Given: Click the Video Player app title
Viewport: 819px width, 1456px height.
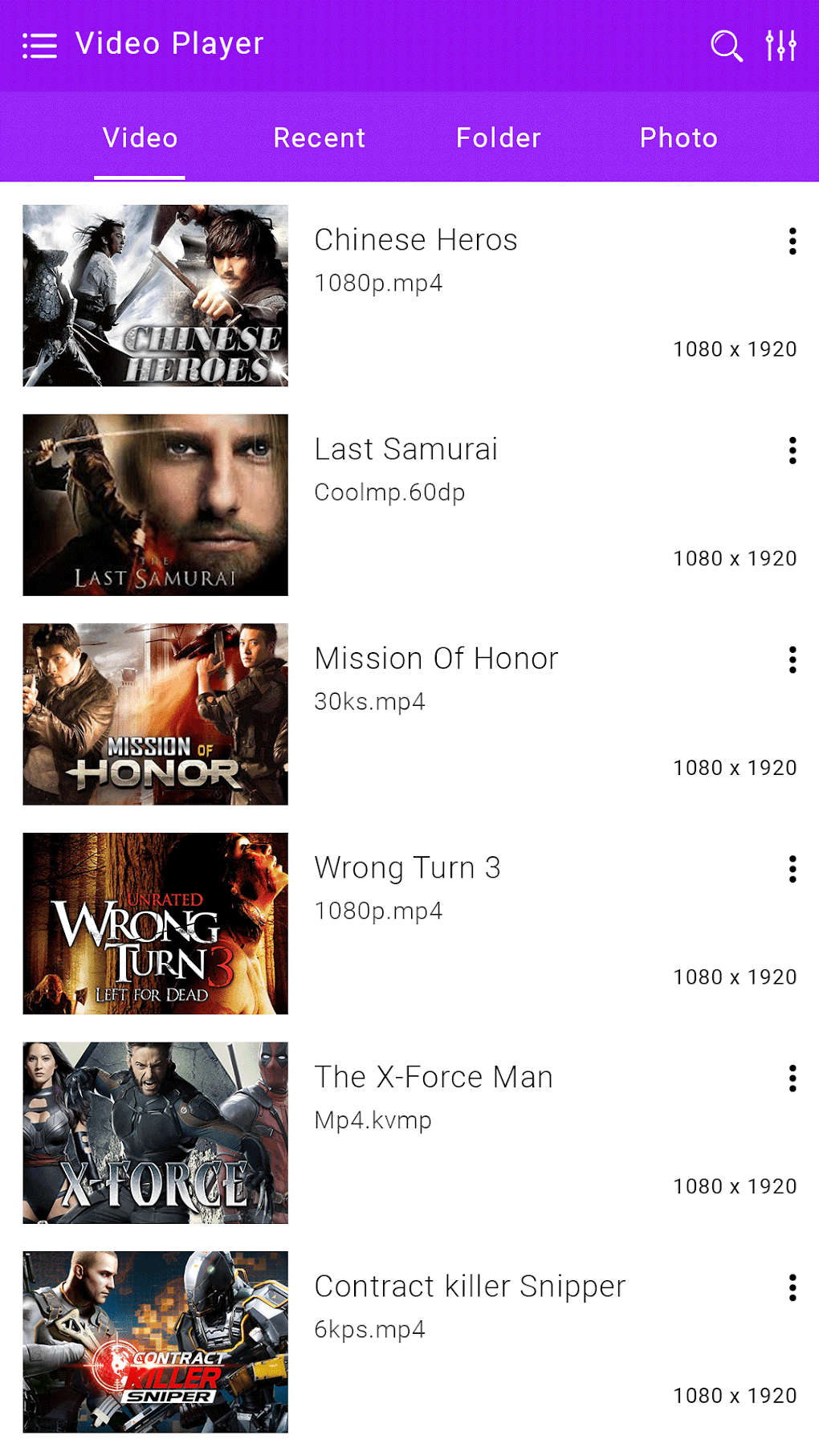Looking at the screenshot, I should tap(169, 44).
